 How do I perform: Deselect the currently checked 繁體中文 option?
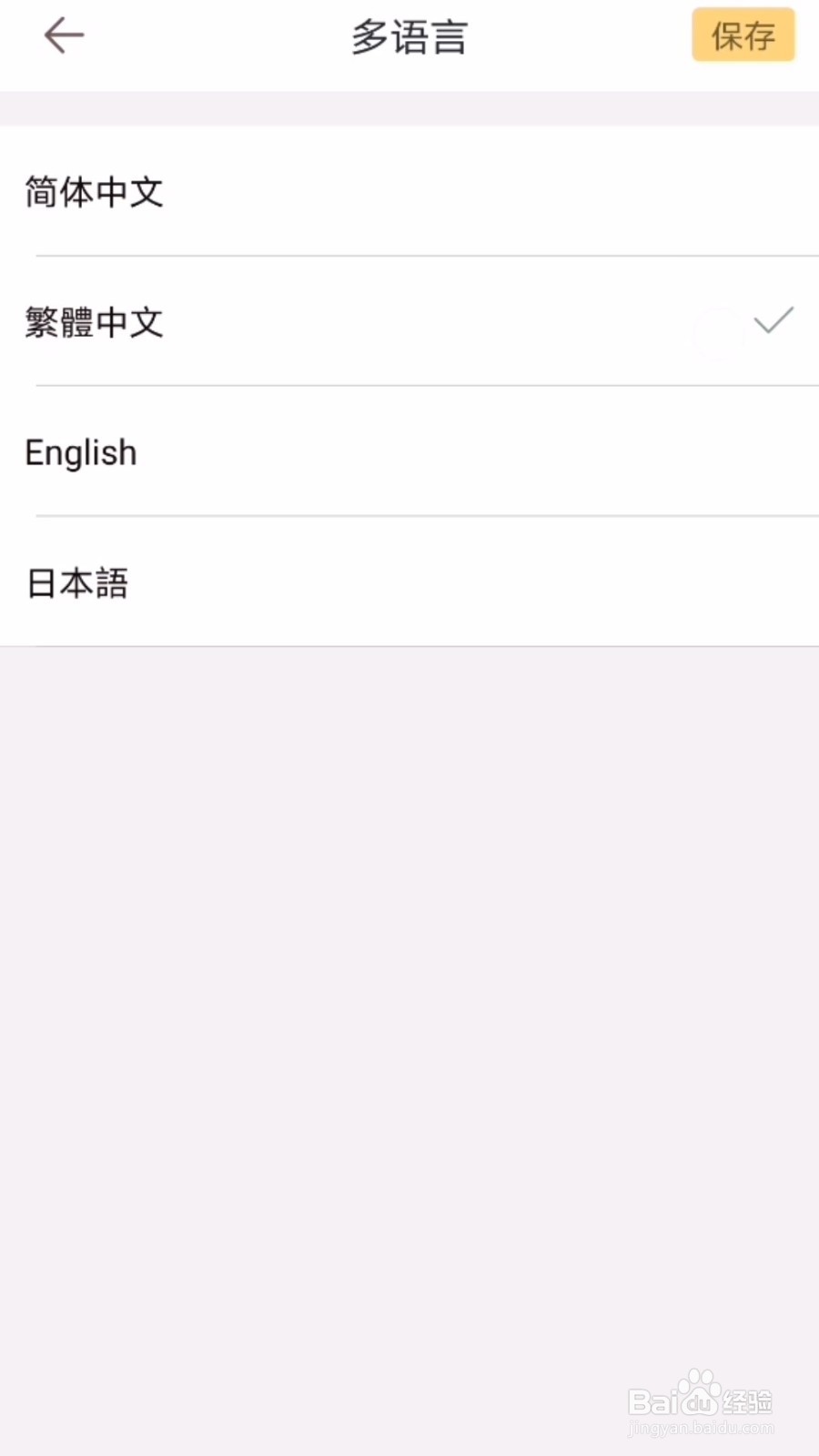pyautogui.click(x=773, y=320)
